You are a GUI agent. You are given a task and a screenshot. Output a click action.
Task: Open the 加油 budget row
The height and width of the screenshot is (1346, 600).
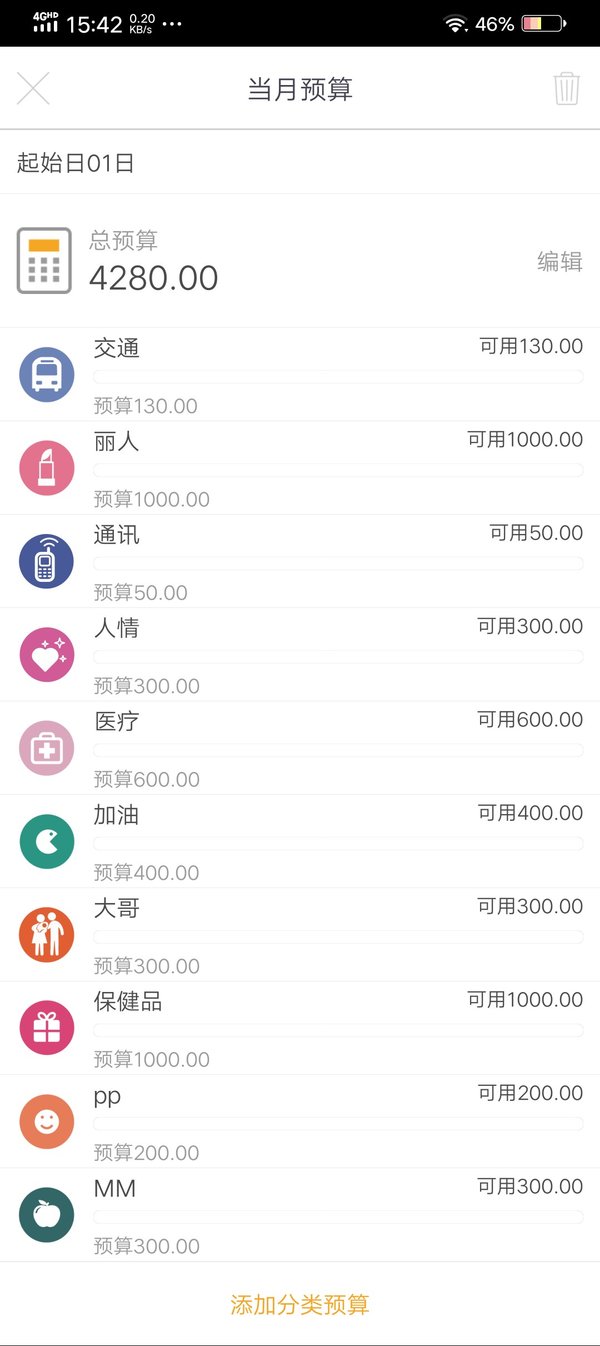click(x=300, y=841)
